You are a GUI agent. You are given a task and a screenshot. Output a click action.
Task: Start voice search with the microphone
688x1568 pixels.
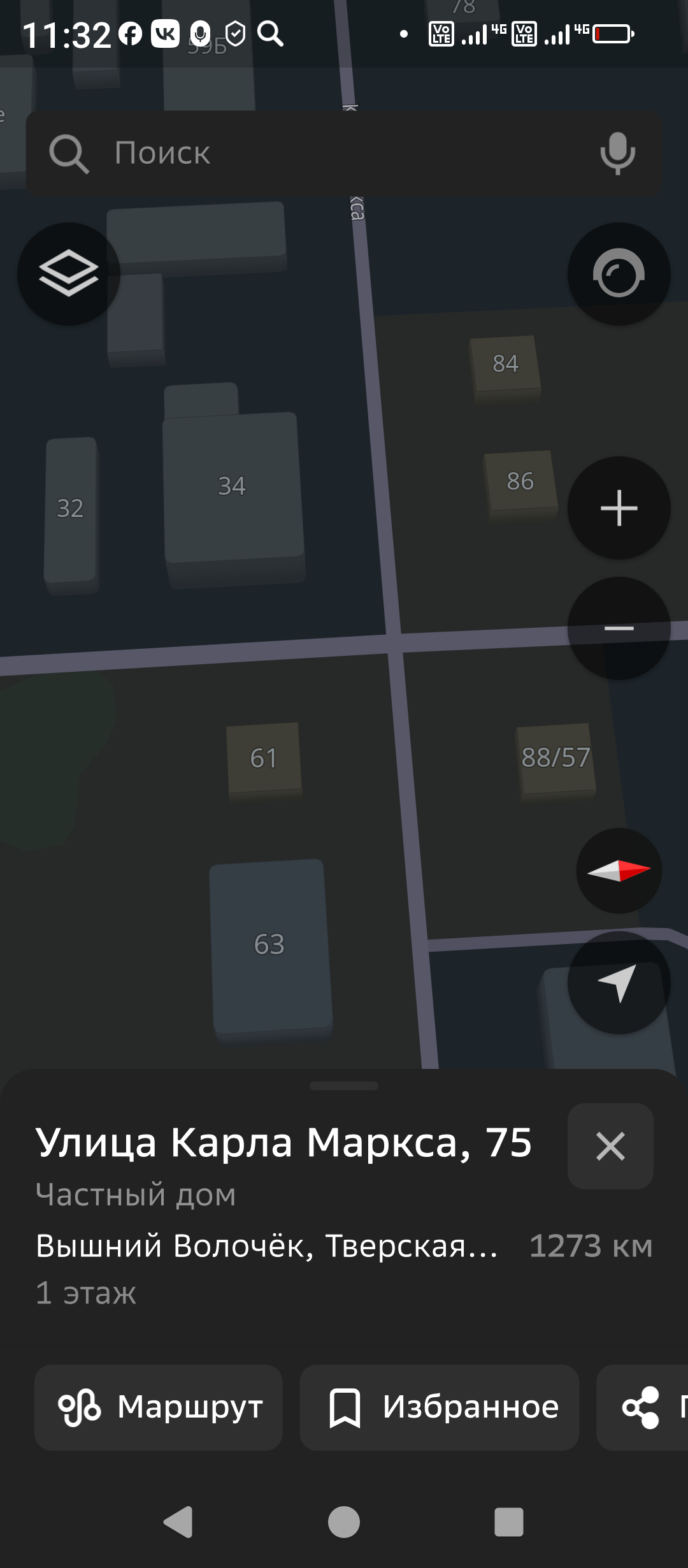[x=617, y=153]
